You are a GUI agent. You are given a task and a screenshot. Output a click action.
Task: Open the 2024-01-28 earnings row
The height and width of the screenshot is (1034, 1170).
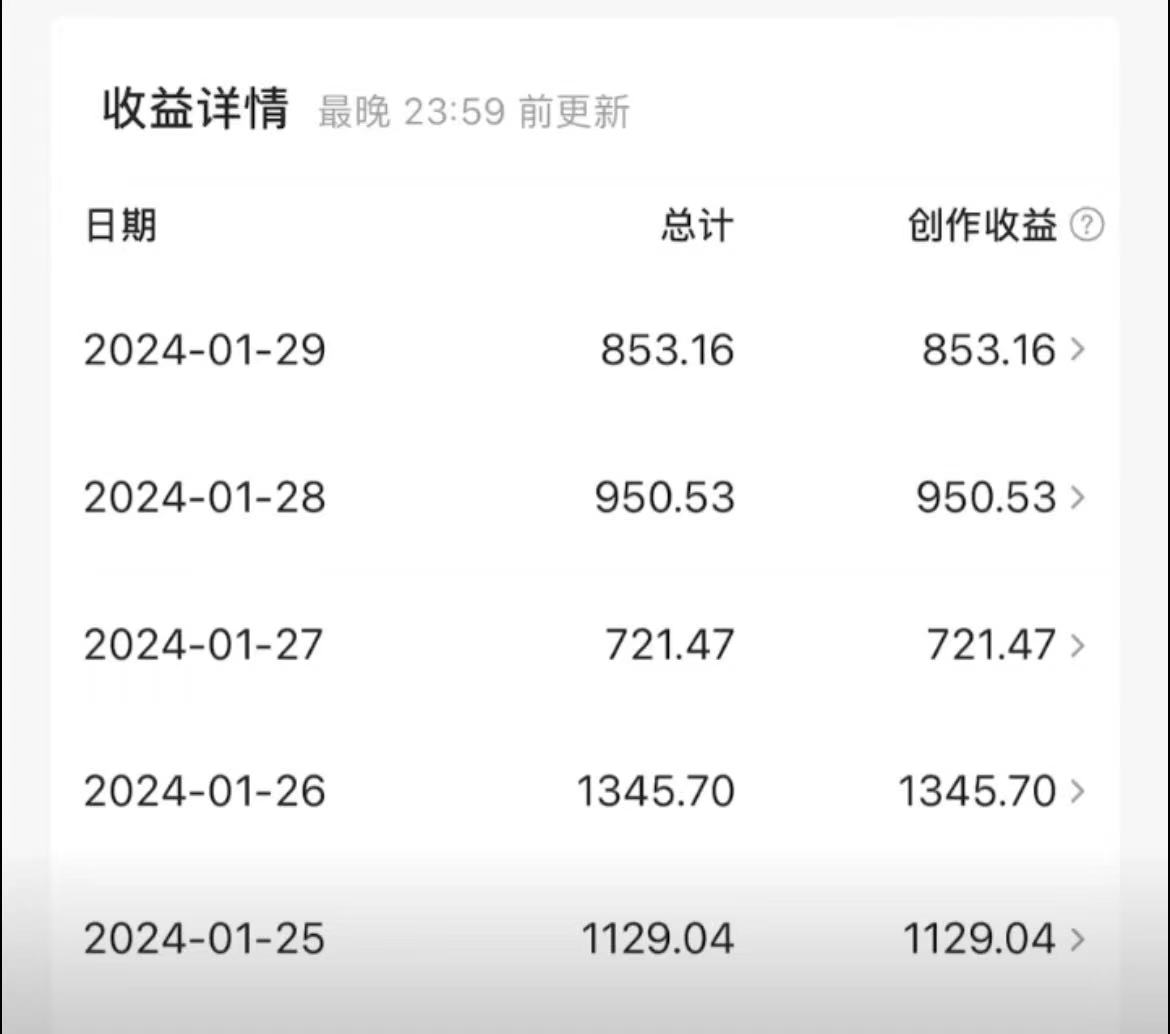pyautogui.click(x=1076, y=497)
